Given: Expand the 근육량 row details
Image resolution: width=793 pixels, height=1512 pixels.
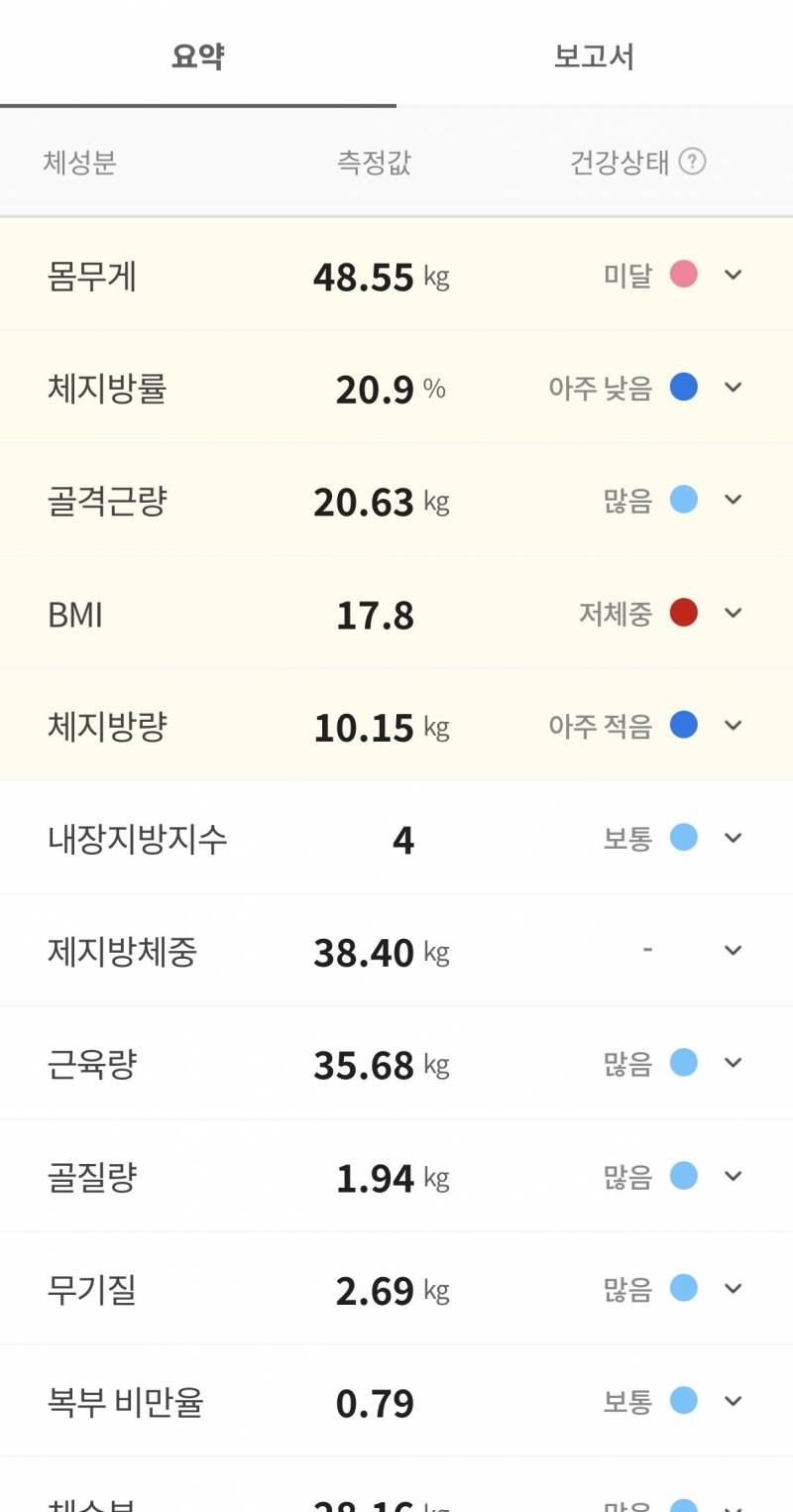Looking at the screenshot, I should (734, 1063).
